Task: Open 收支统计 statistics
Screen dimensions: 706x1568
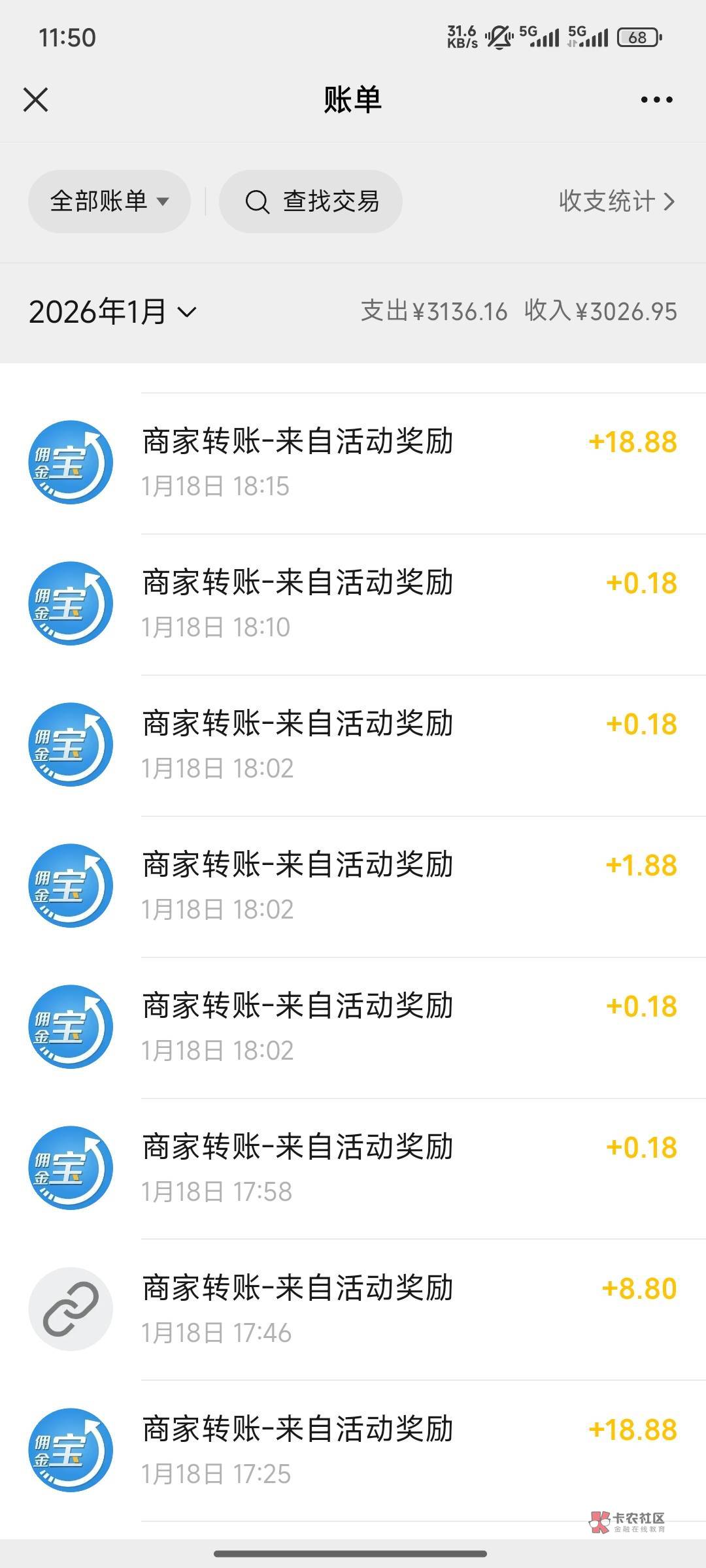Action: coord(616,201)
